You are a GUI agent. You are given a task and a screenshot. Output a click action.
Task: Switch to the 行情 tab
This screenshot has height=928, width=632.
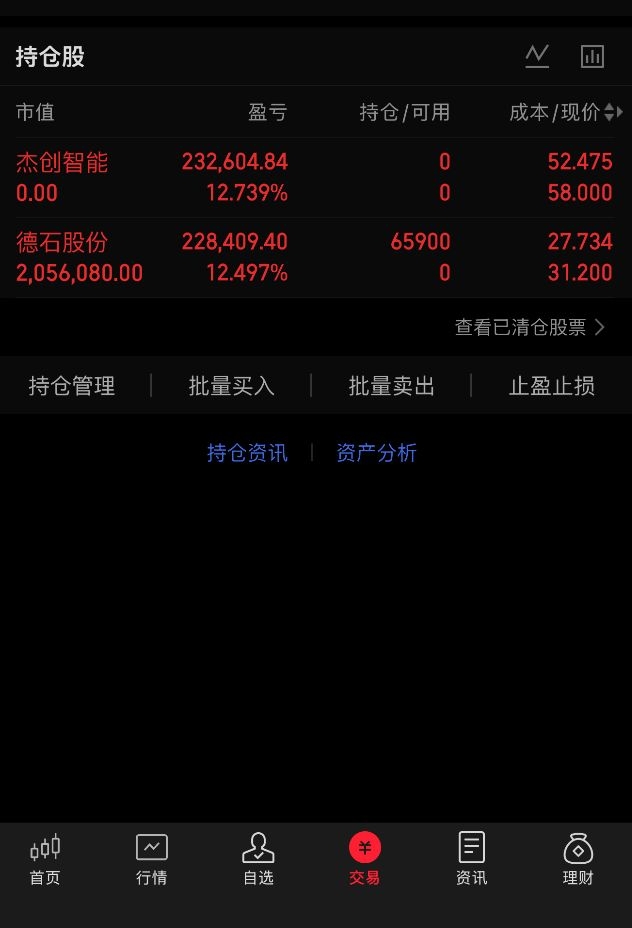(151, 859)
